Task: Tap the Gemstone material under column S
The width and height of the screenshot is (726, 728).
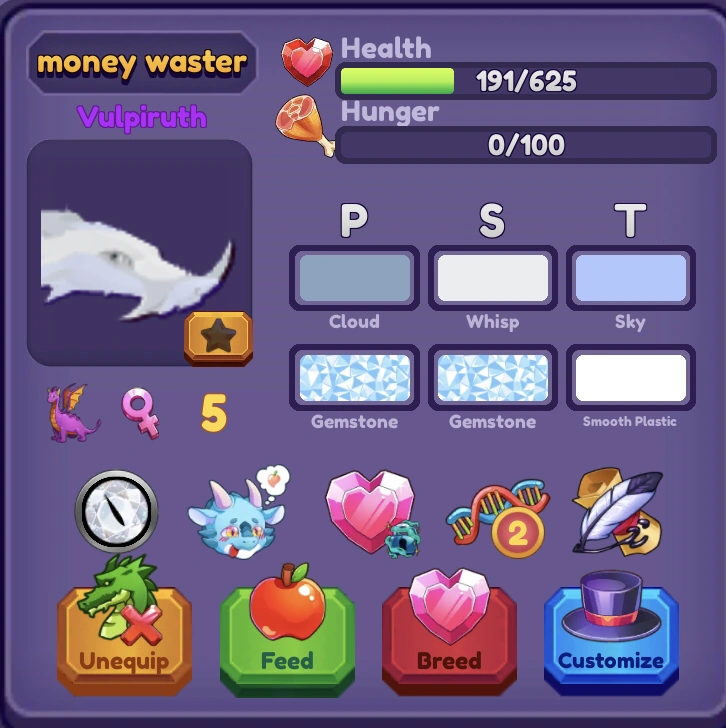Action: tap(492, 377)
